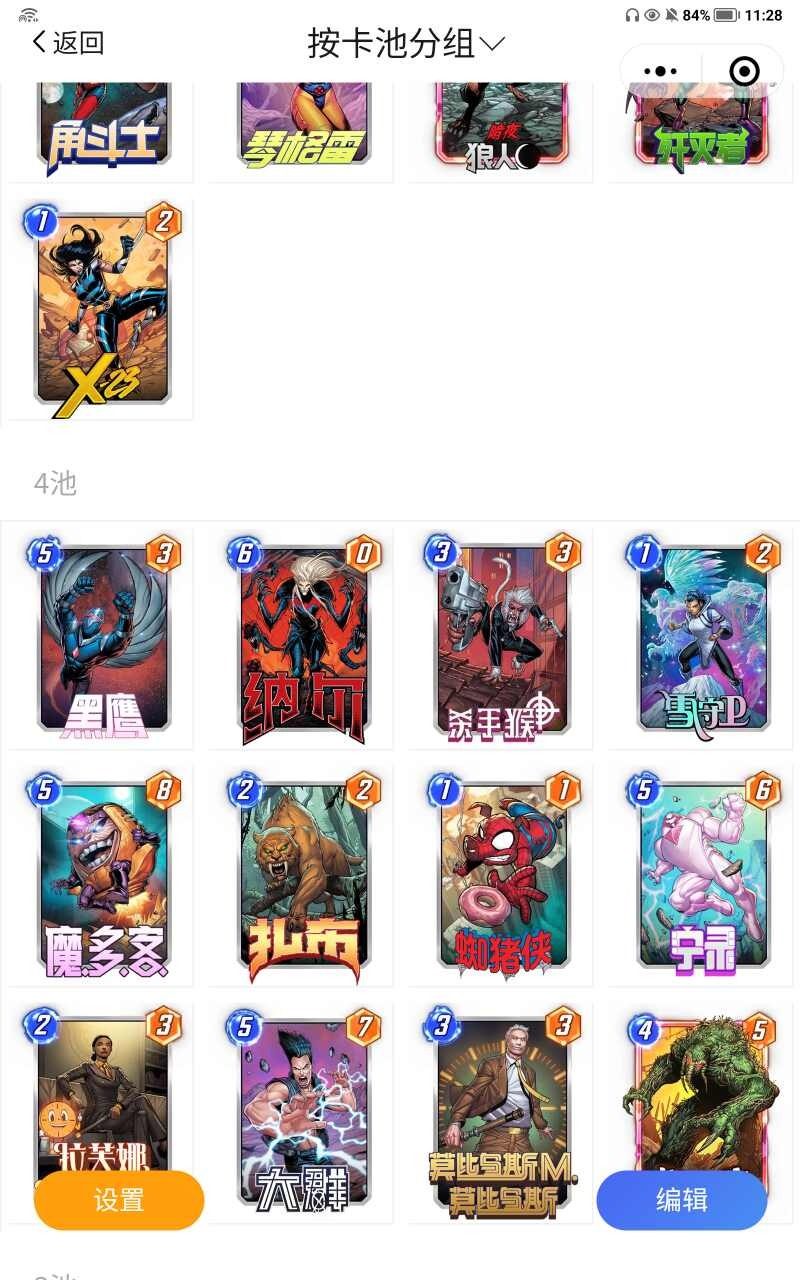800x1280 pixels.
Task: Tap the 编辑 edit button
Action: (x=681, y=1200)
